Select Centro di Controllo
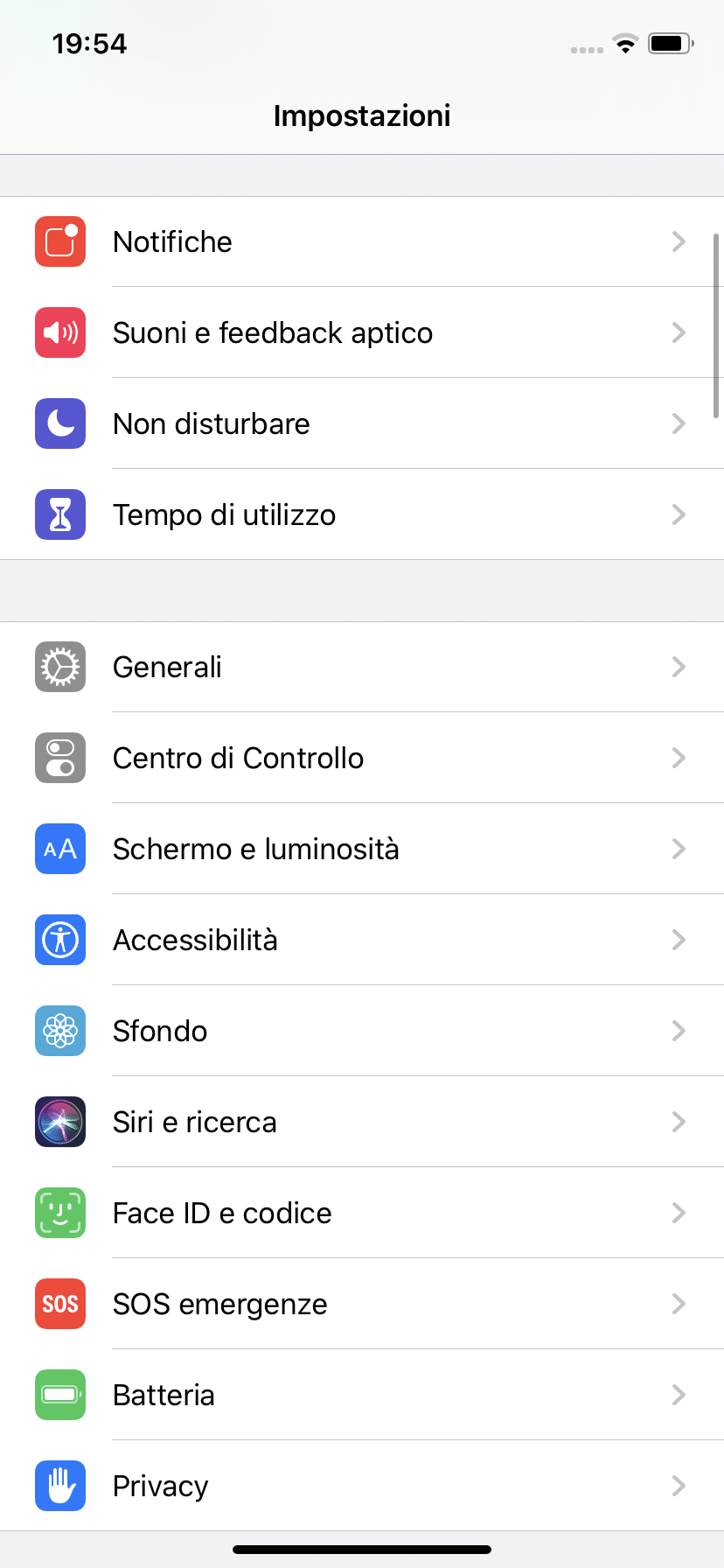The image size is (724, 1568). click(x=362, y=758)
